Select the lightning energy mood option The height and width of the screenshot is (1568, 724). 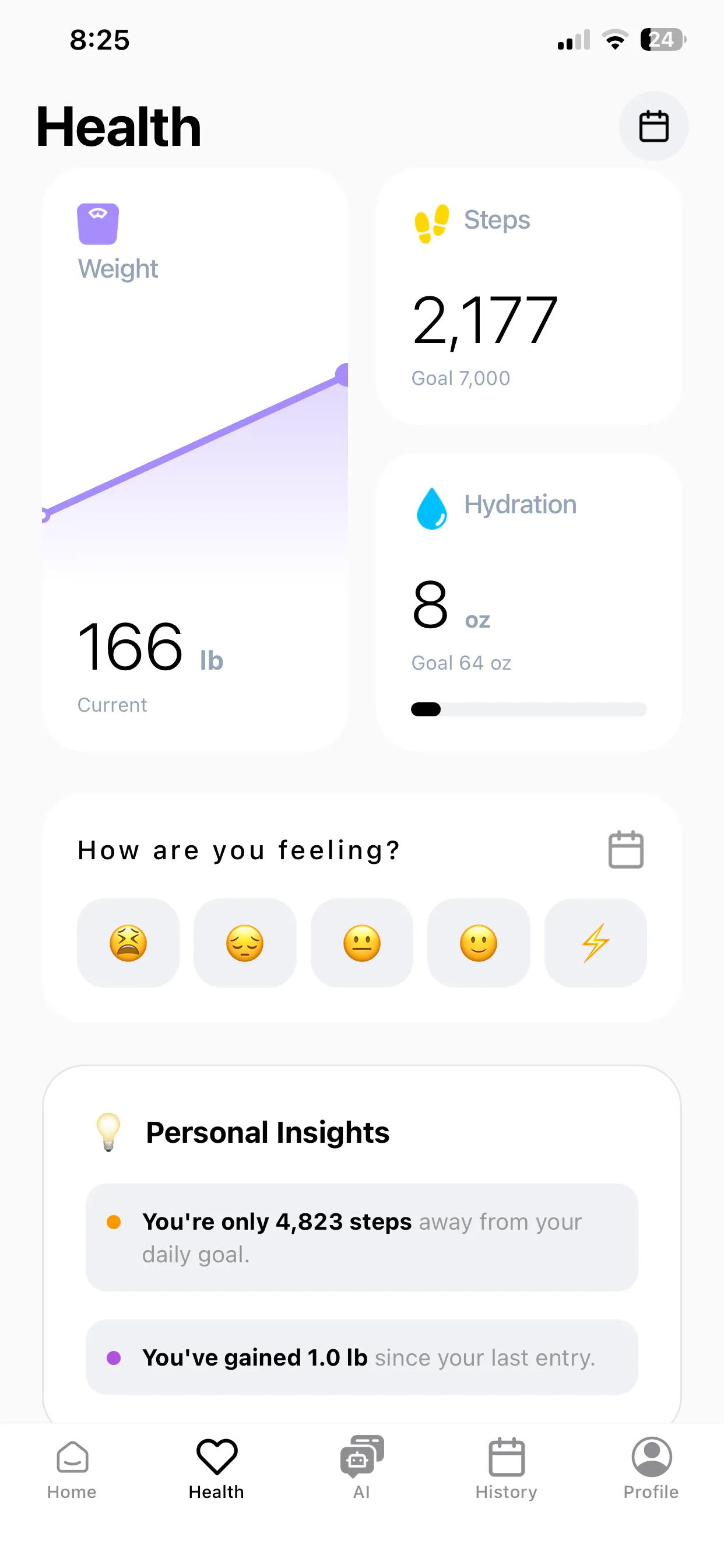[595, 942]
